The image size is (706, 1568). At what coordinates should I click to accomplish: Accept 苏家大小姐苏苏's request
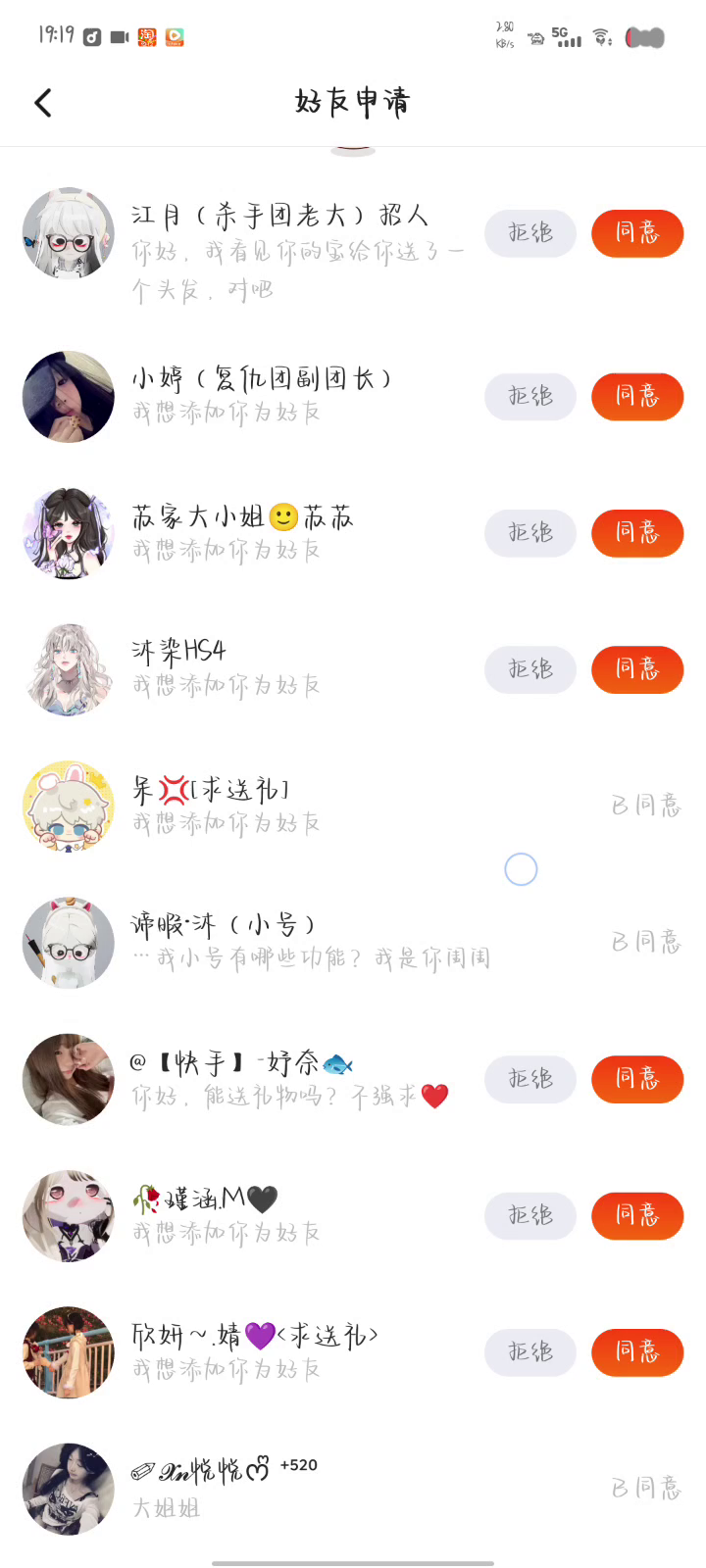pos(636,533)
